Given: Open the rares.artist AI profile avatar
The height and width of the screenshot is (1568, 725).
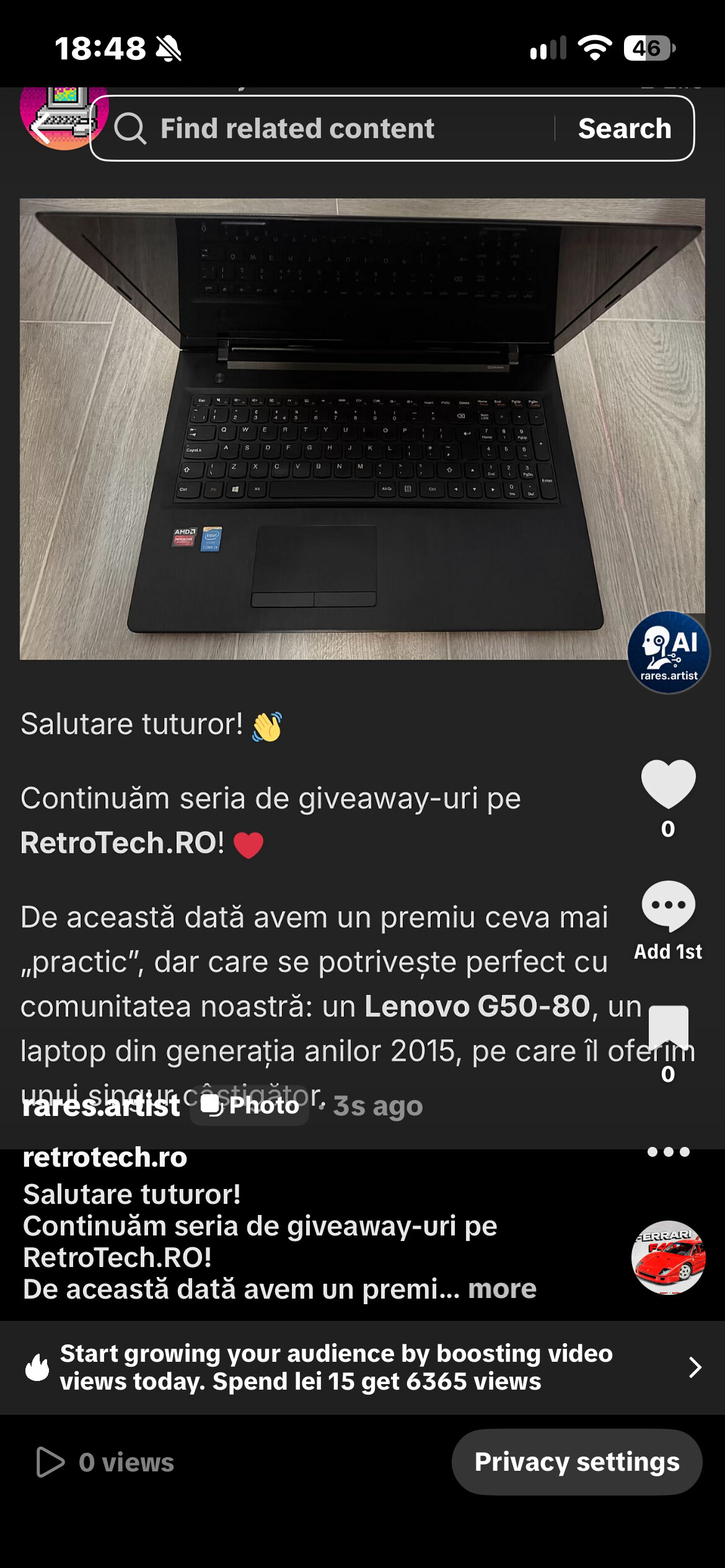Looking at the screenshot, I should point(669,652).
